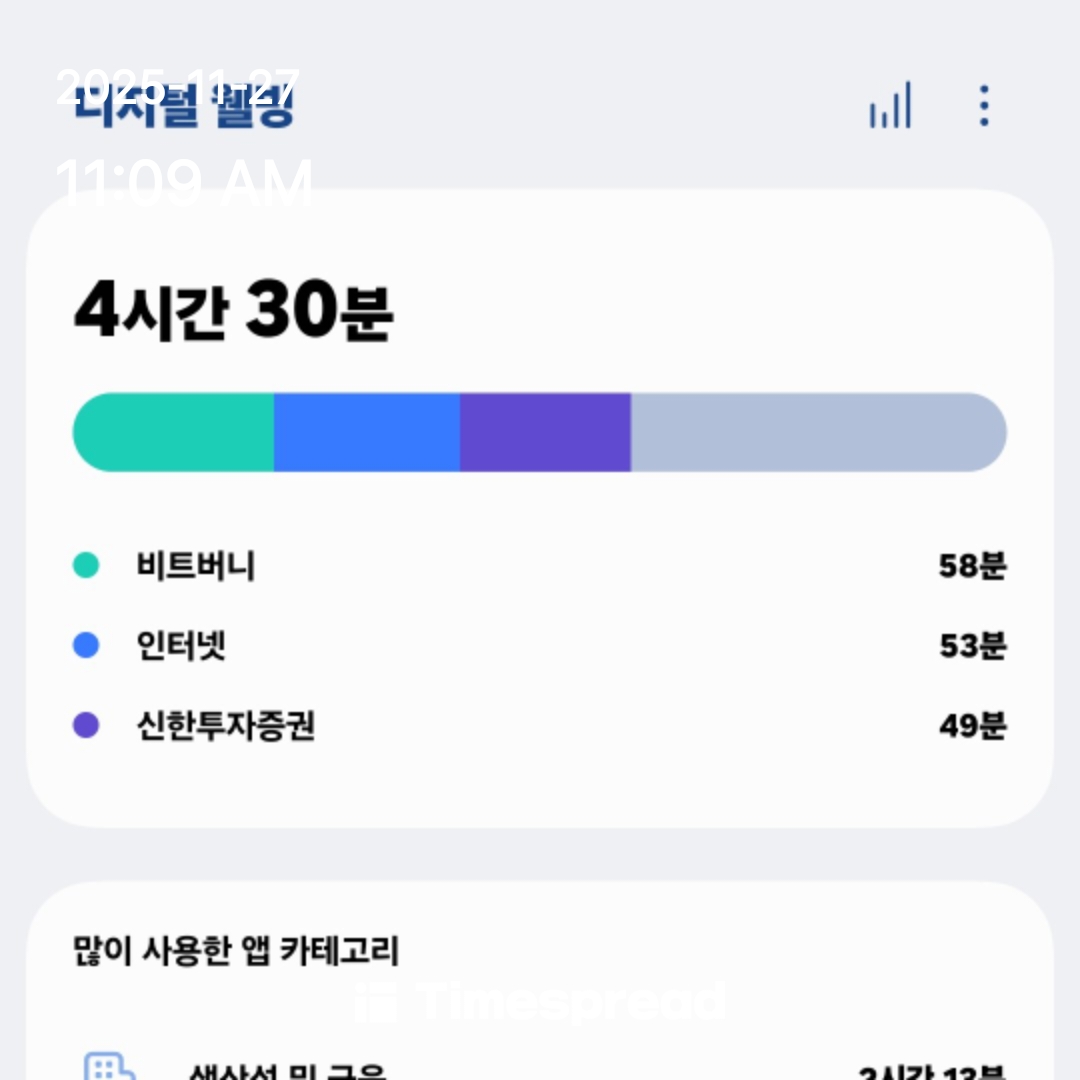Open 비트버니 app usage details
Screen dimensions: 1080x1080
coord(539,566)
